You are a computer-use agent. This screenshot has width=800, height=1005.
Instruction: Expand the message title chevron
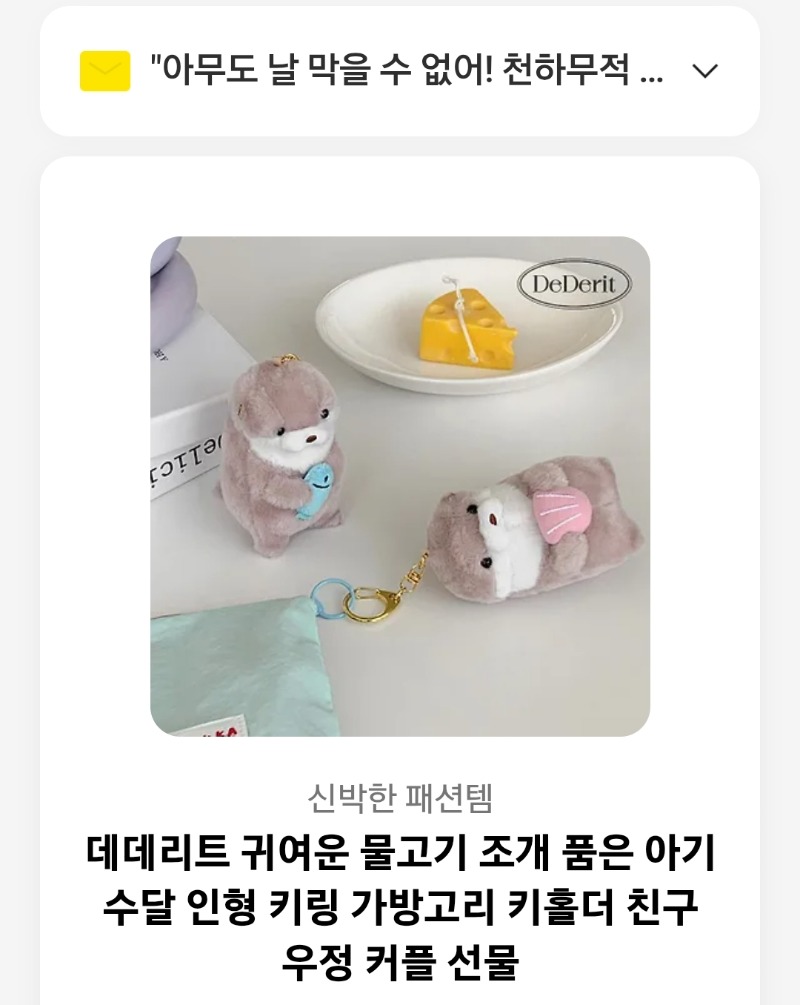[x=705, y=71]
